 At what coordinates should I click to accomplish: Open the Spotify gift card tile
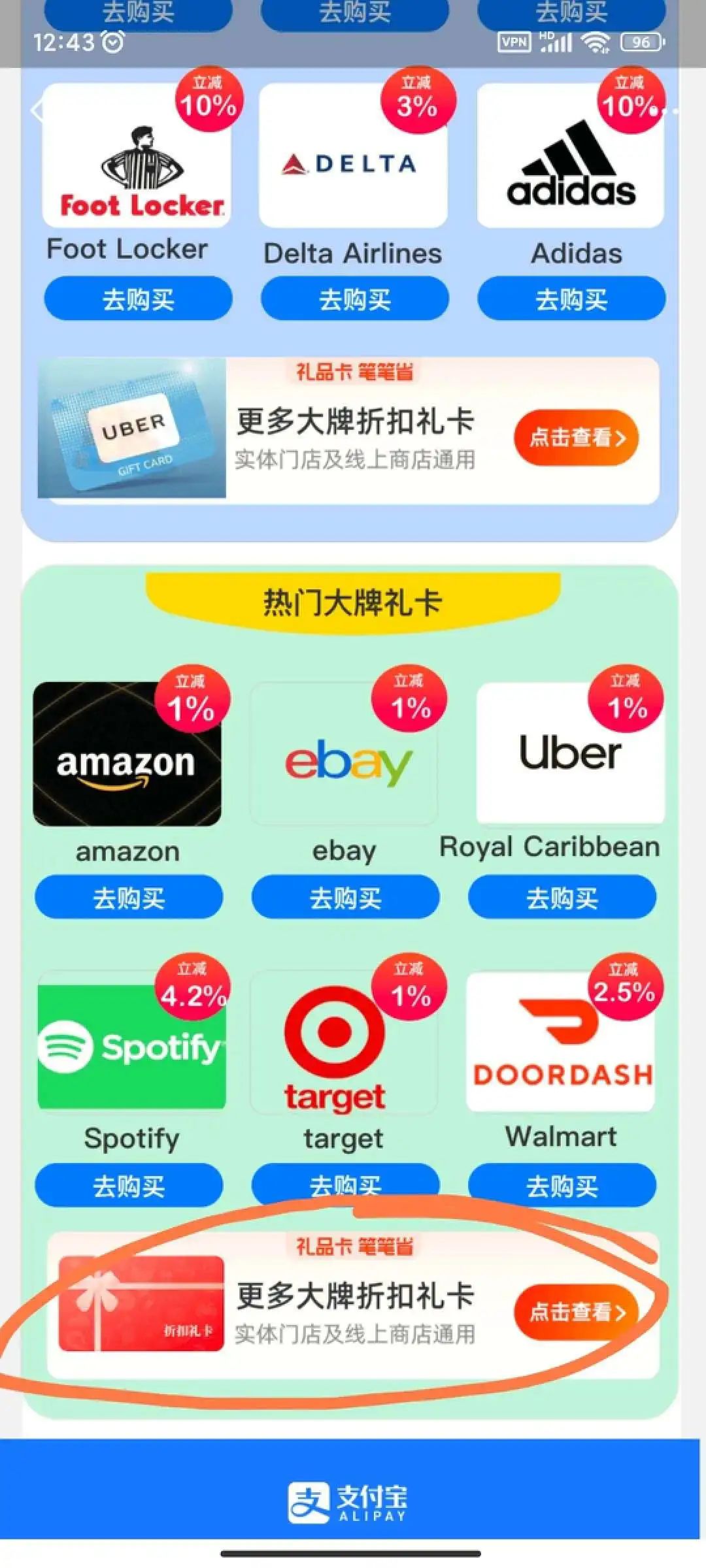pos(131,1045)
